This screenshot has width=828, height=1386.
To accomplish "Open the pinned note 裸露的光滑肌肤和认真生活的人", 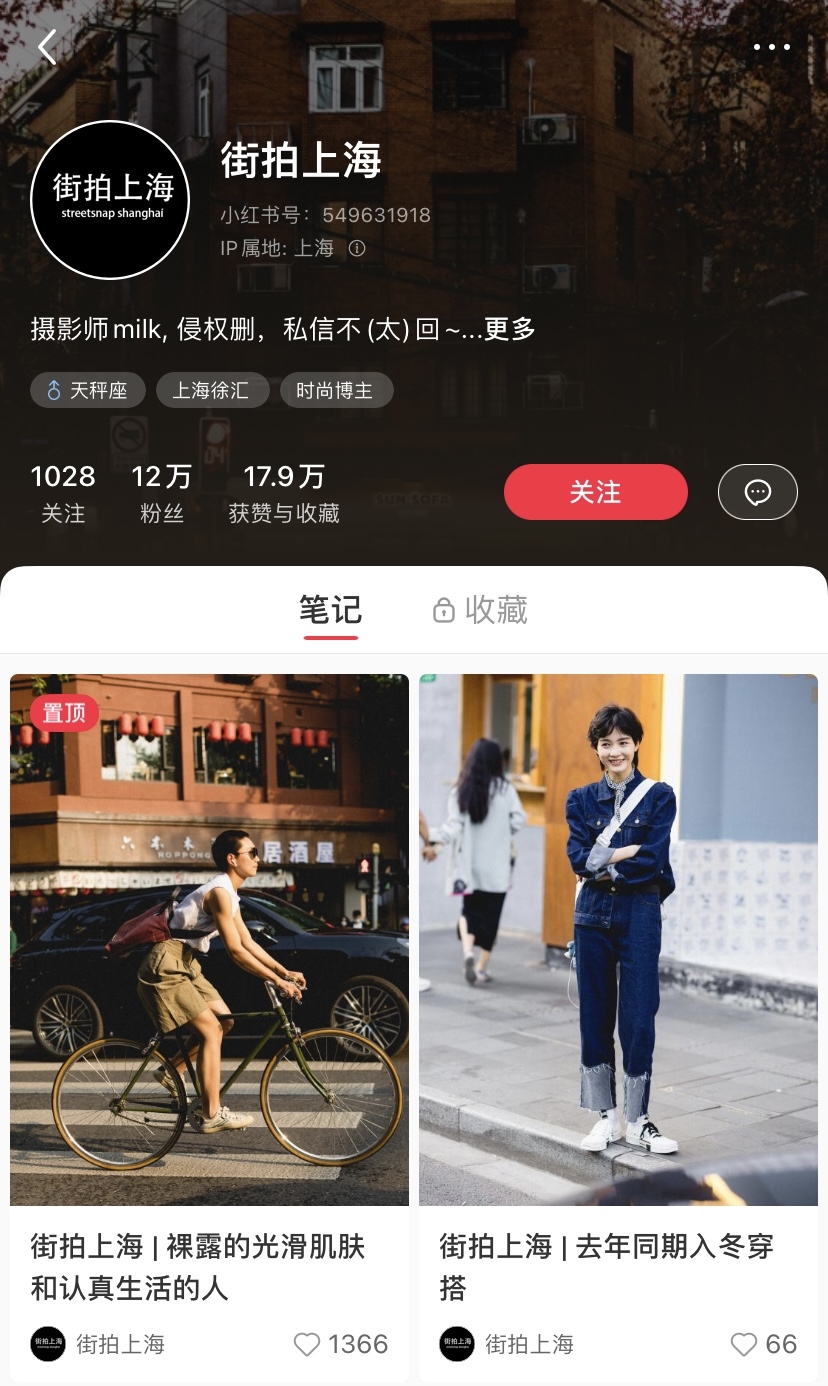I will coord(209,1028).
